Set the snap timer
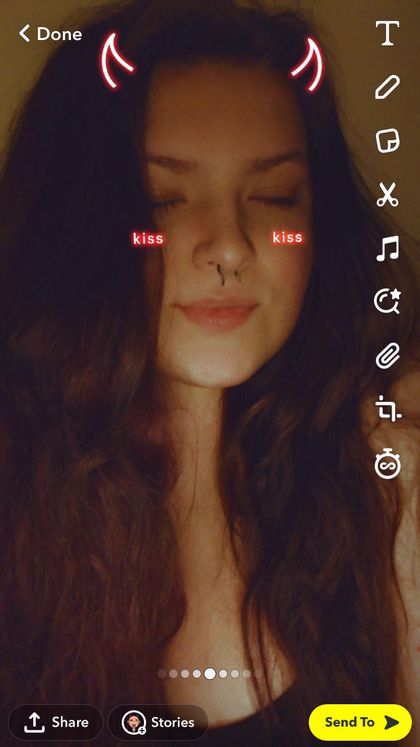The width and height of the screenshot is (420, 747). point(388,464)
